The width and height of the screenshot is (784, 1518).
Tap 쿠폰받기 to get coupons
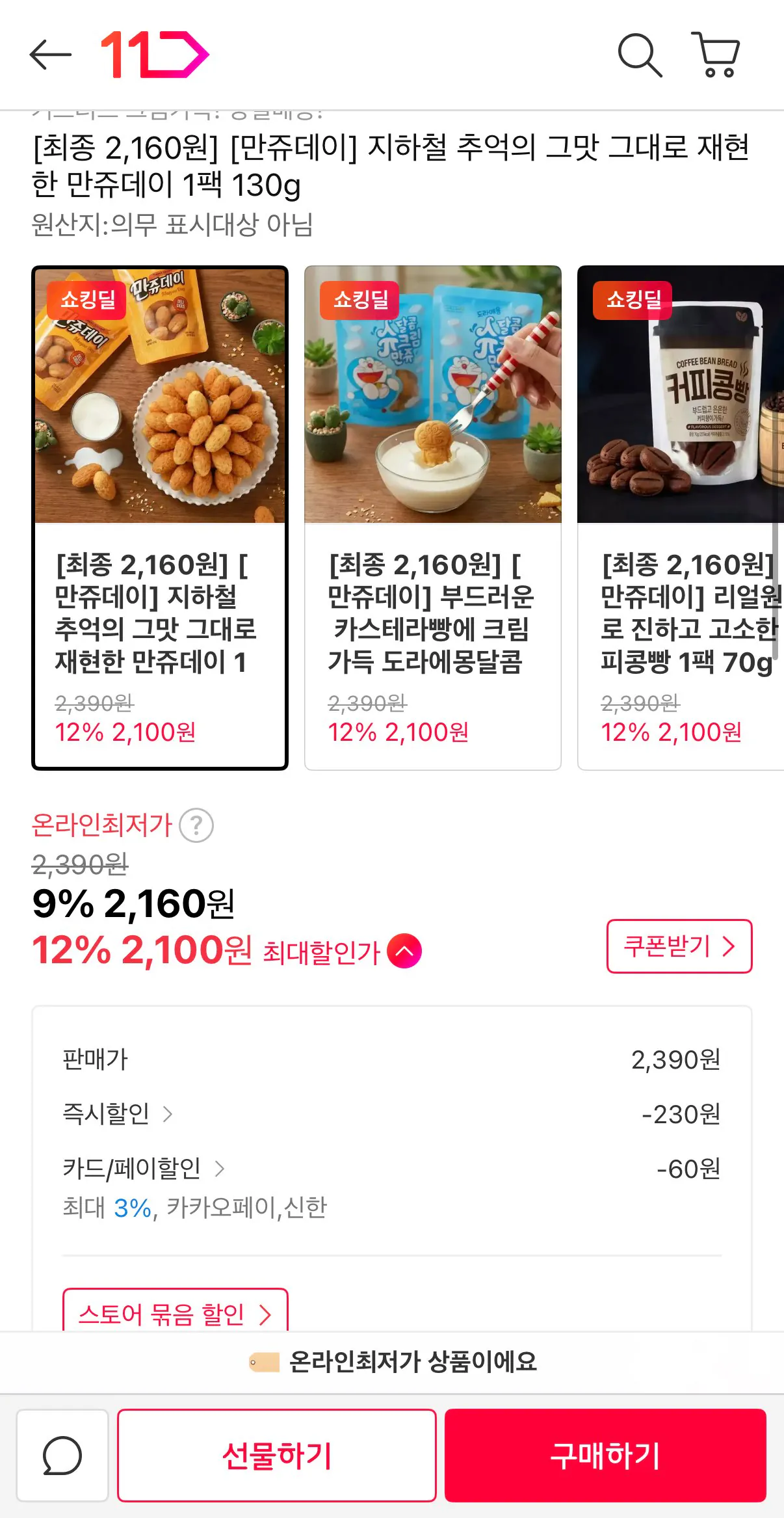[x=679, y=946]
